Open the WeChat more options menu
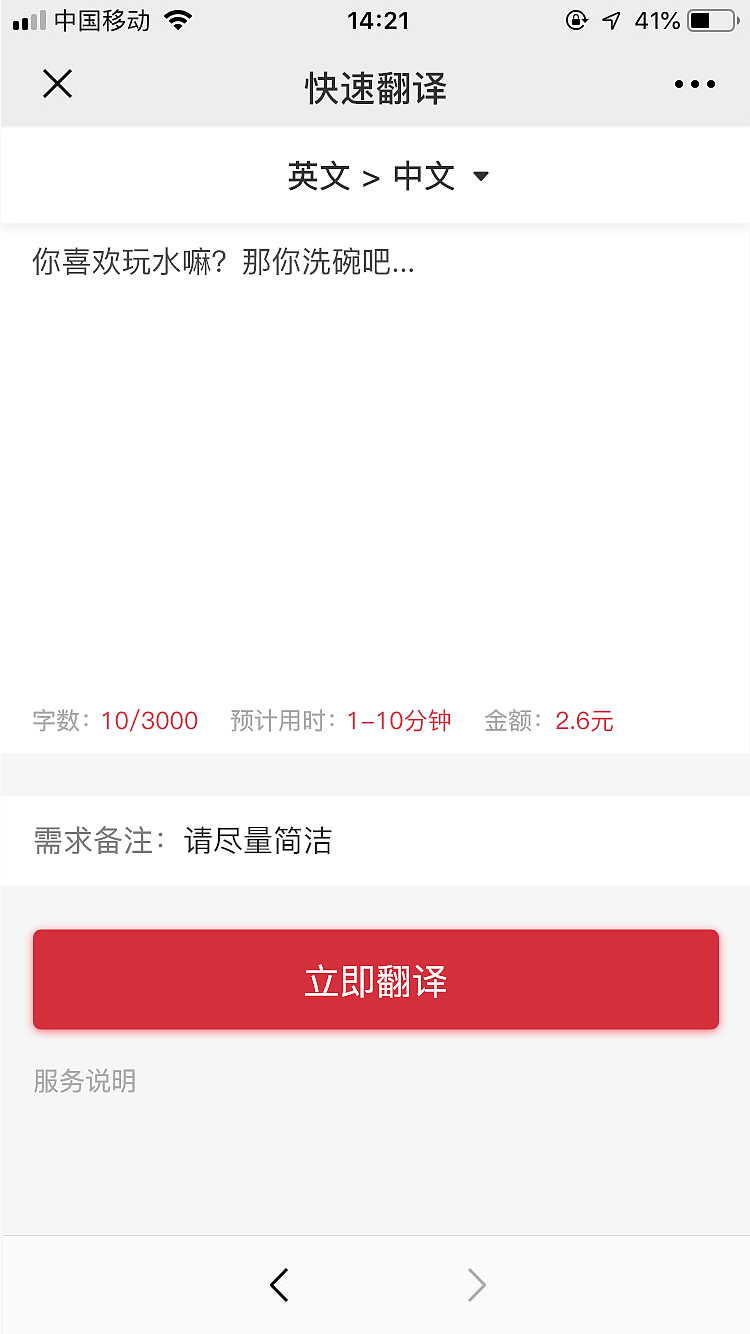Screen dimensions: 750x1334 [x=694, y=84]
